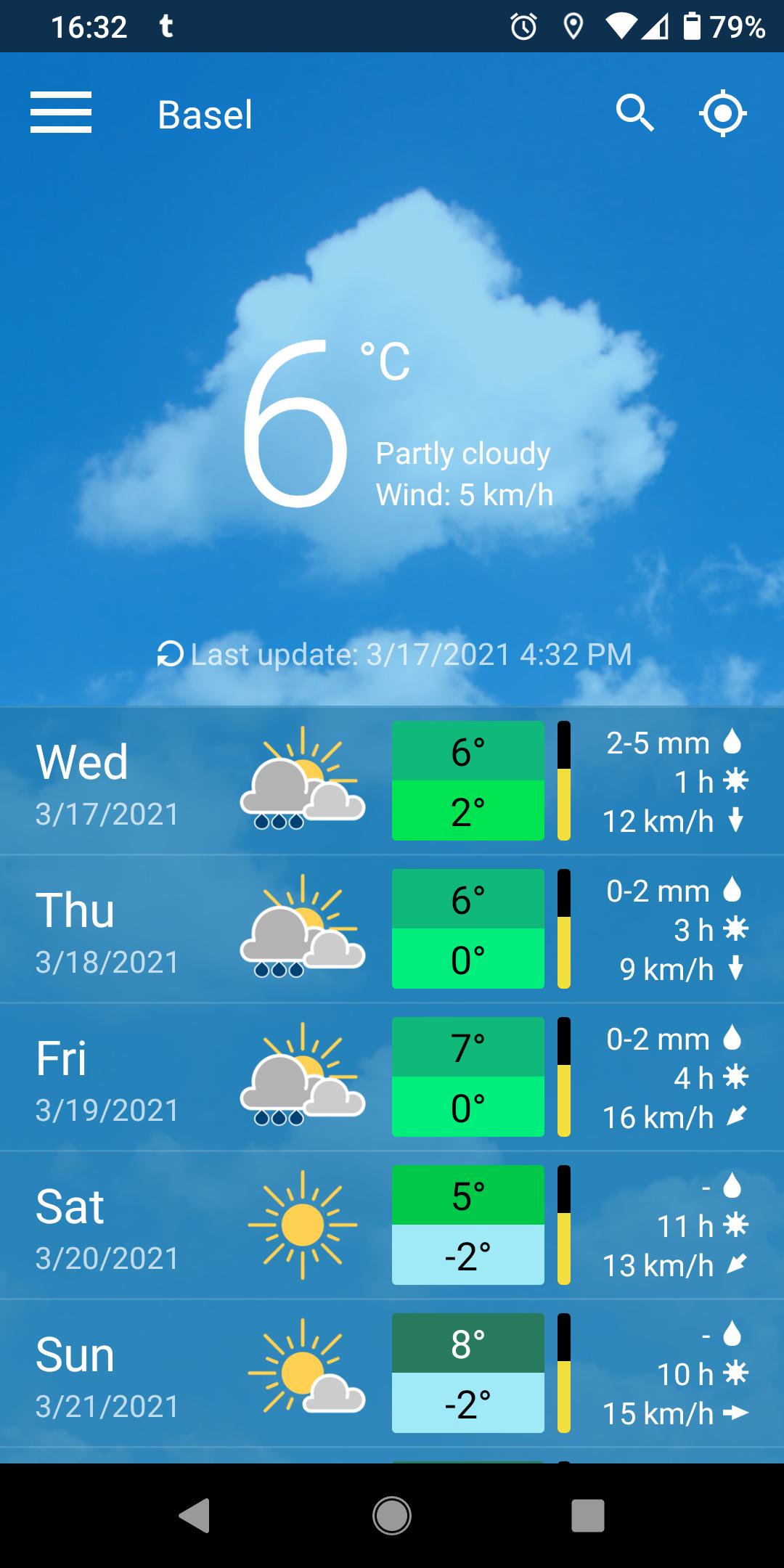Open Wed 3/17/2021 forecast details

(392, 781)
